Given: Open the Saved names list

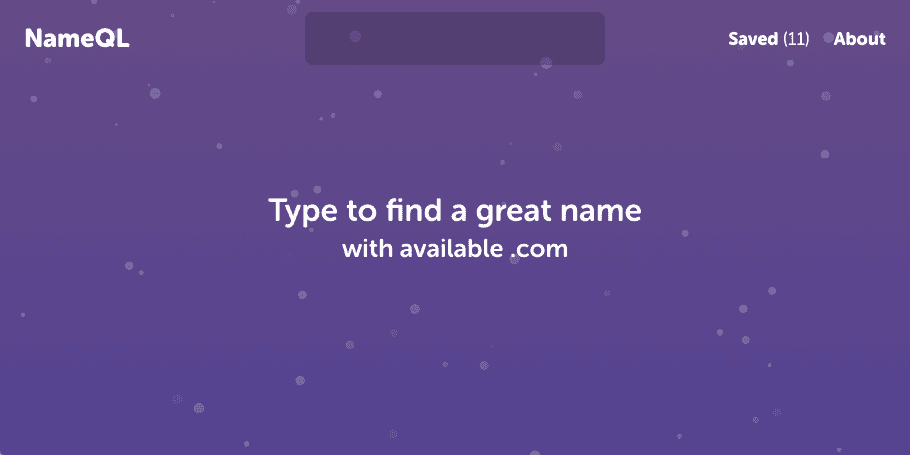Looking at the screenshot, I should point(768,39).
